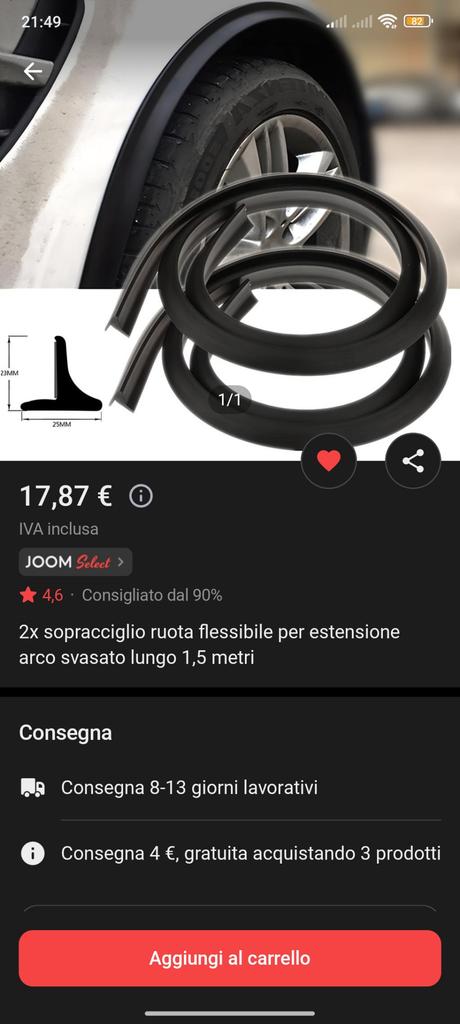Image resolution: width=460 pixels, height=1024 pixels.
Task: Open the price info icon
Action: point(140,496)
